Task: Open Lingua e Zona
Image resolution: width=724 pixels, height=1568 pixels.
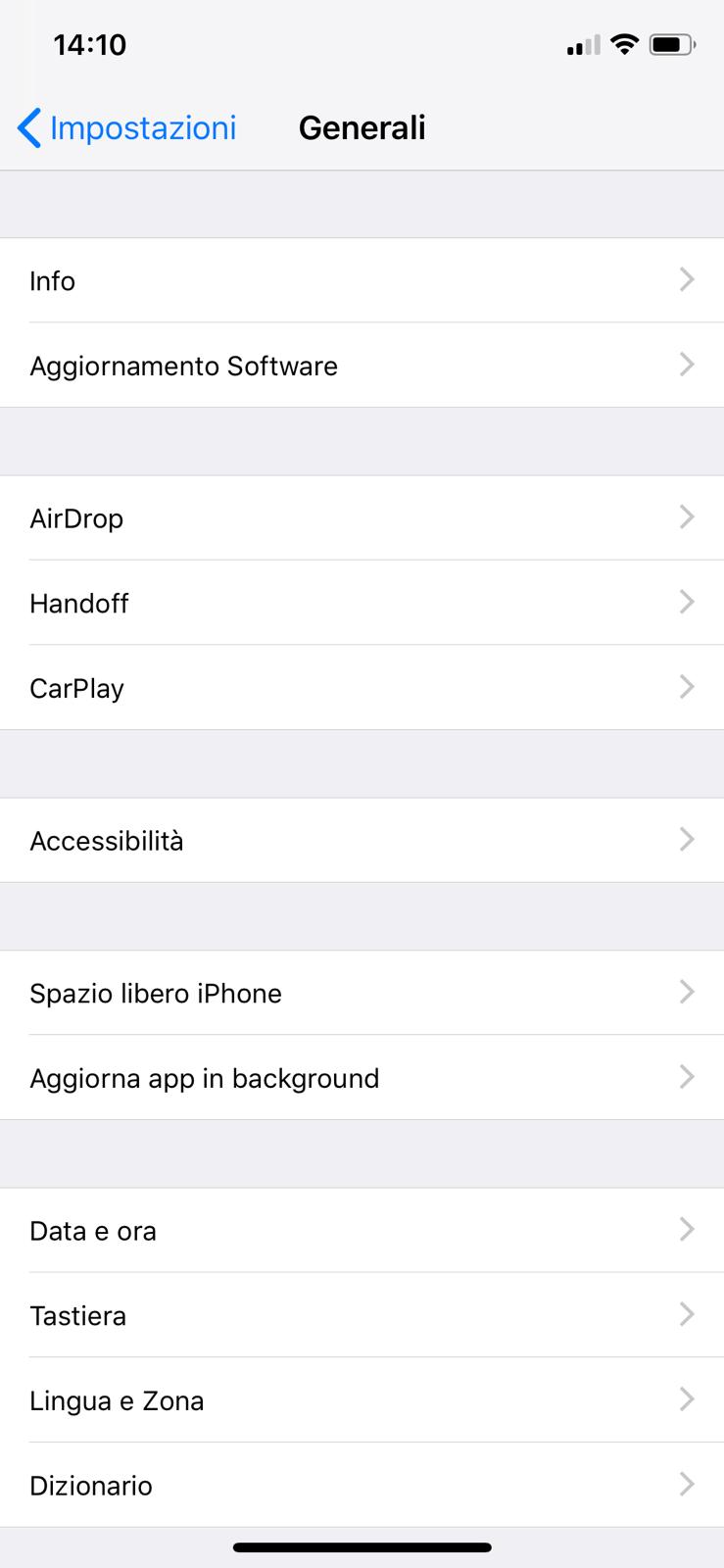Action: pos(362,1400)
